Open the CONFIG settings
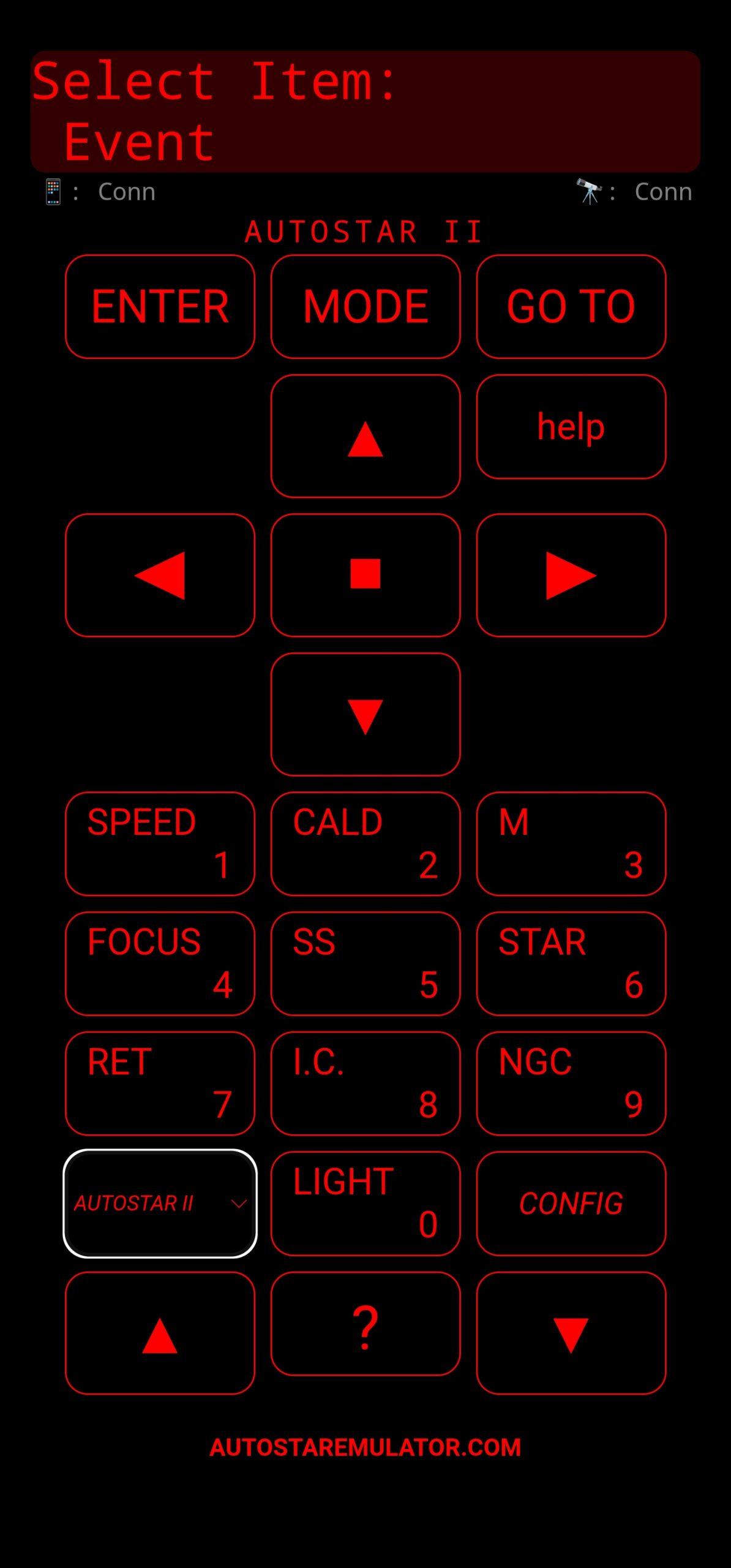This screenshot has width=731, height=1568. click(x=571, y=1203)
